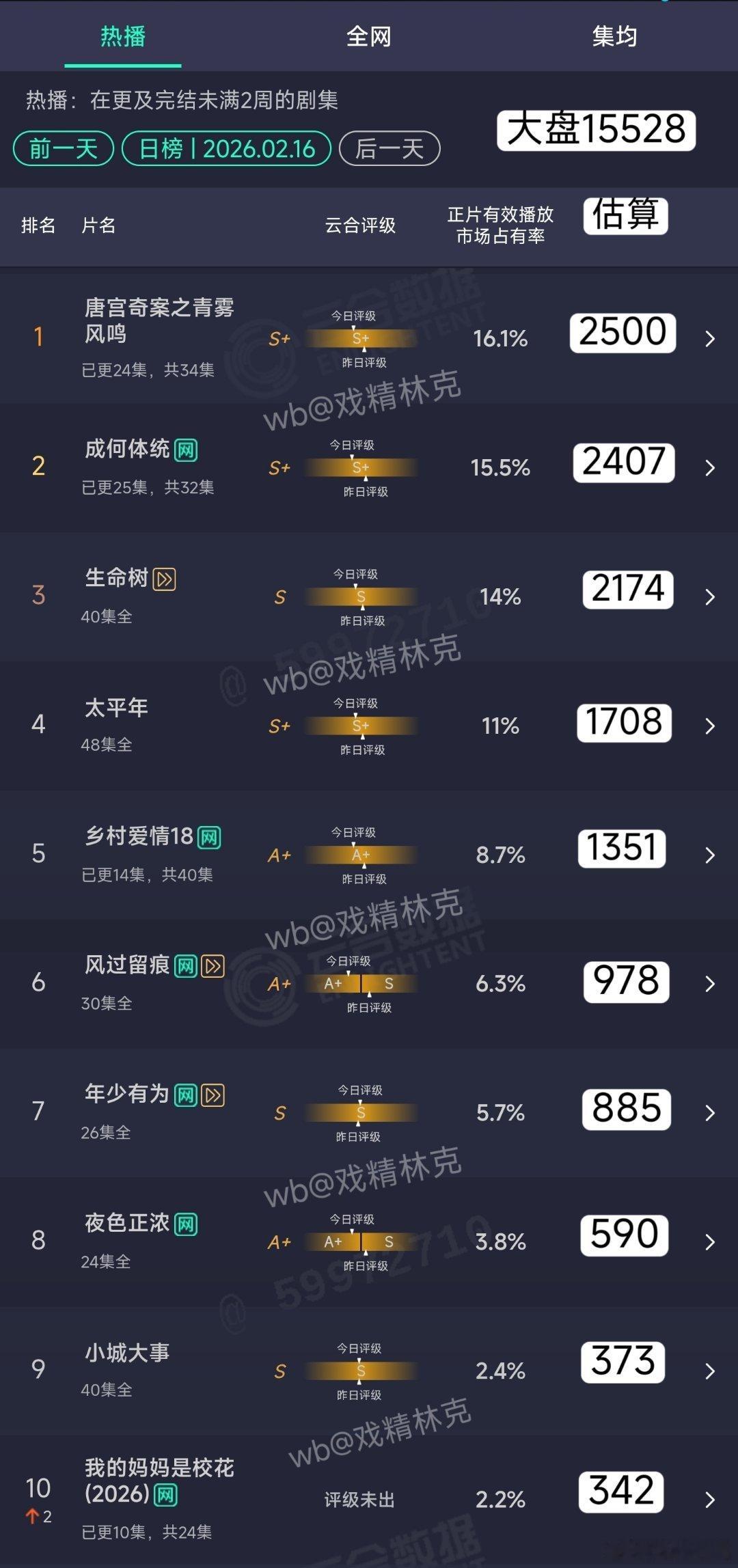Viewport: 738px width, 1568px height.
Task: Click the player icon beside 风过留痕
Action: coord(214,965)
